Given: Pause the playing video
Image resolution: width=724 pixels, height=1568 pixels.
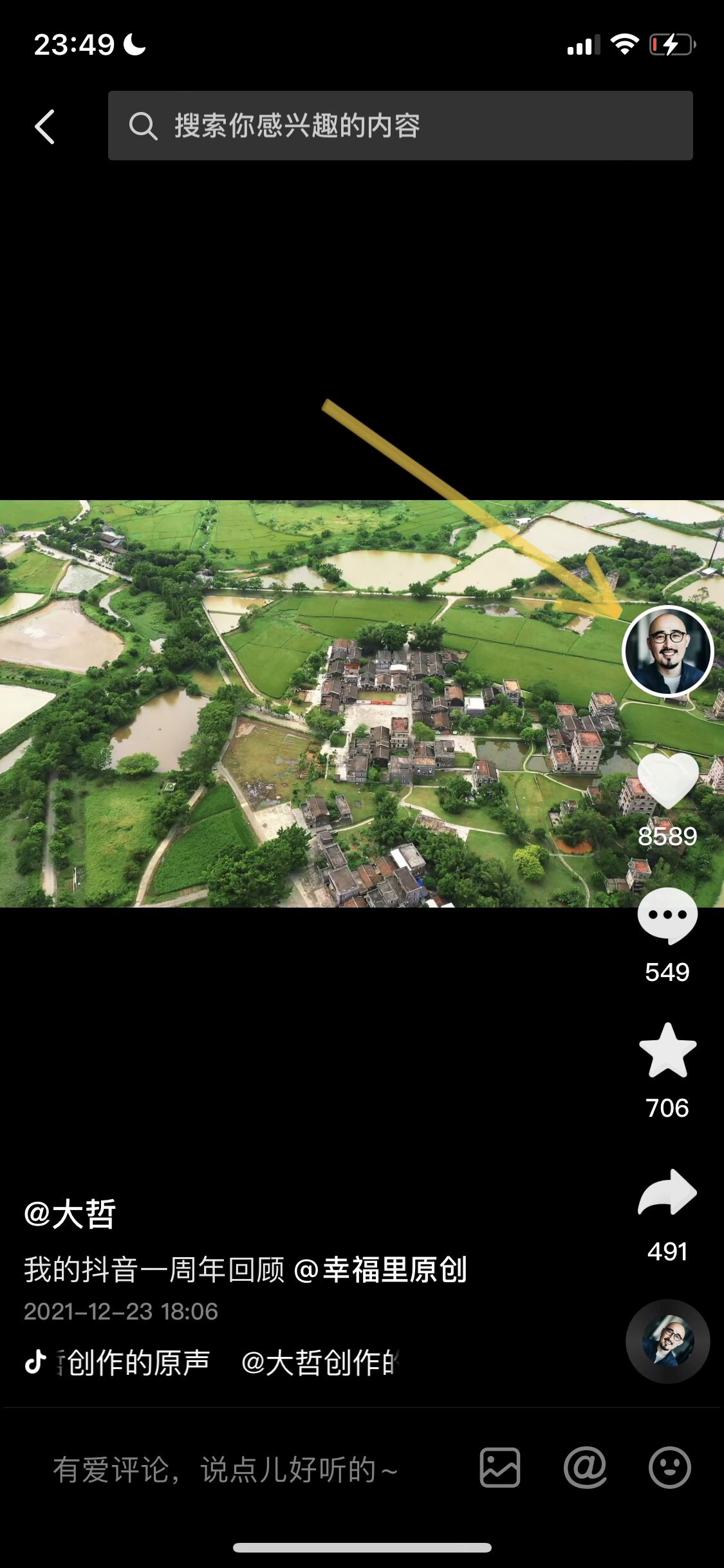Looking at the screenshot, I should [309, 704].
